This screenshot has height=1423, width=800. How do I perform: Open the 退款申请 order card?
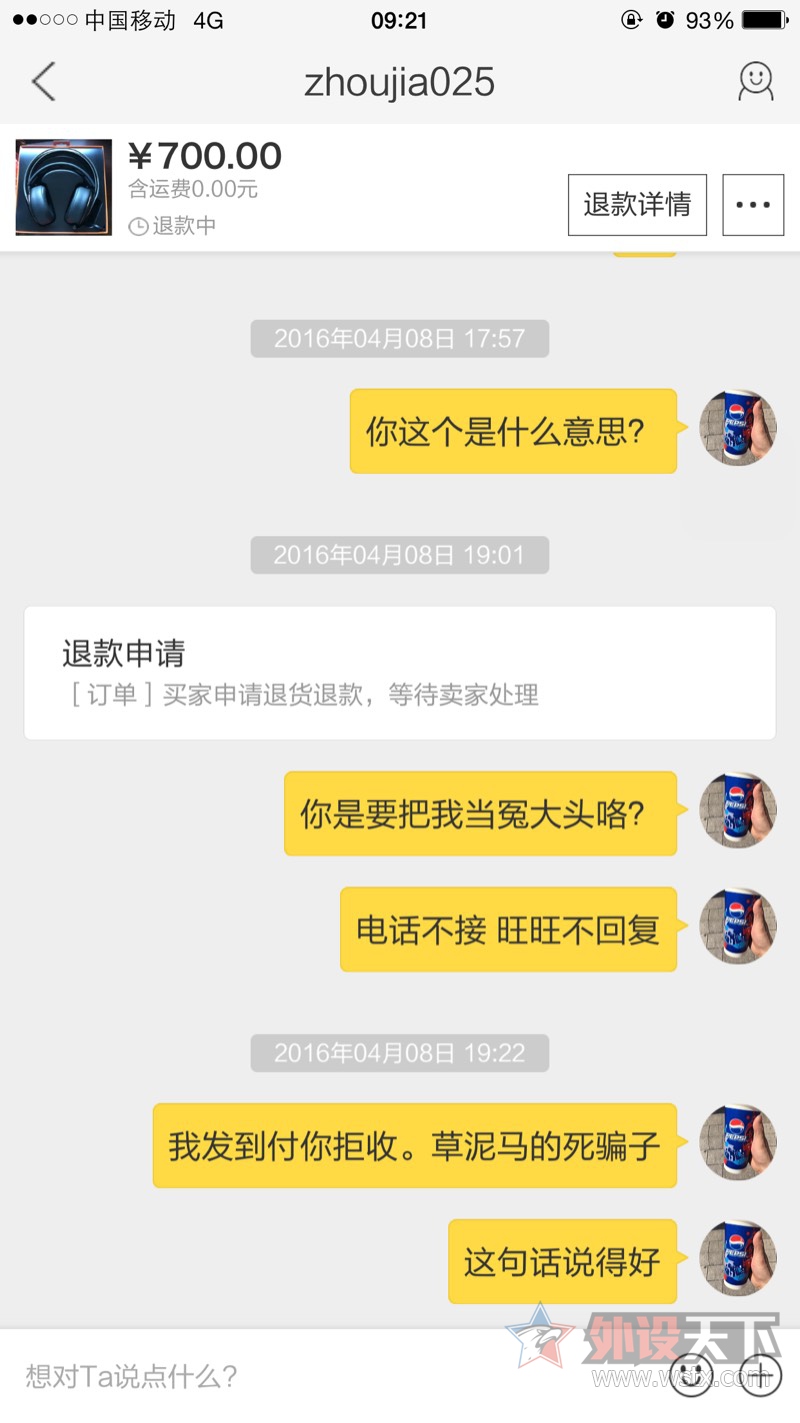point(400,673)
